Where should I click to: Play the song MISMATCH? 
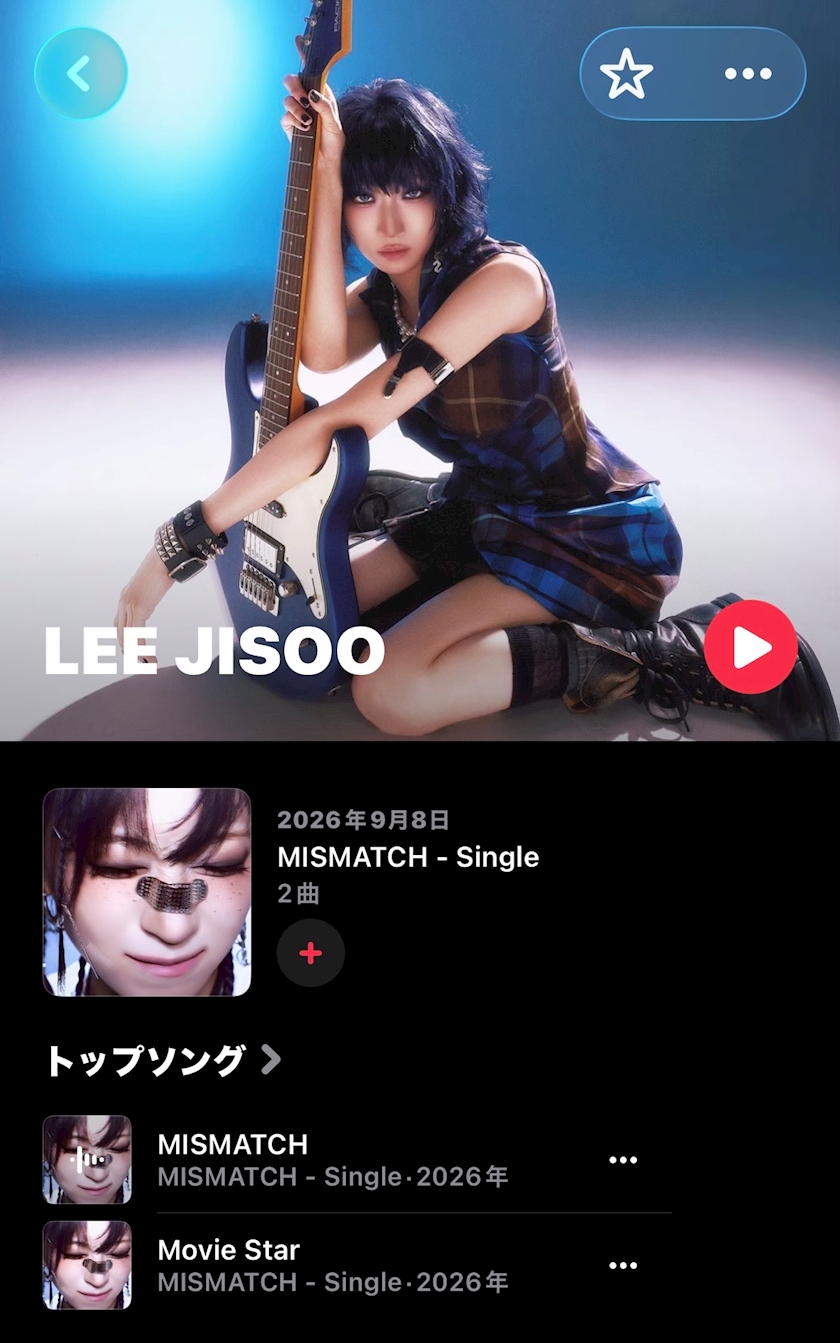(x=357, y=1160)
